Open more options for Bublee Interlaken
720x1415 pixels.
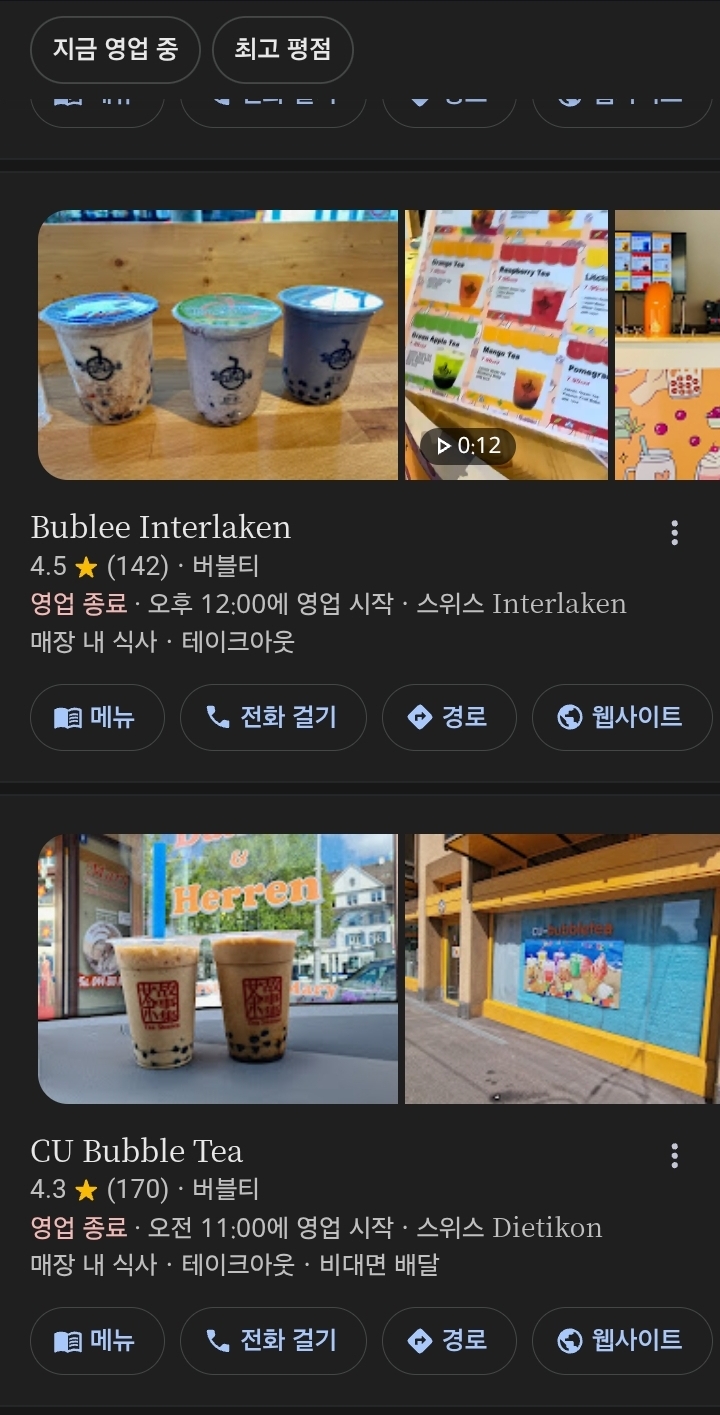point(675,533)
